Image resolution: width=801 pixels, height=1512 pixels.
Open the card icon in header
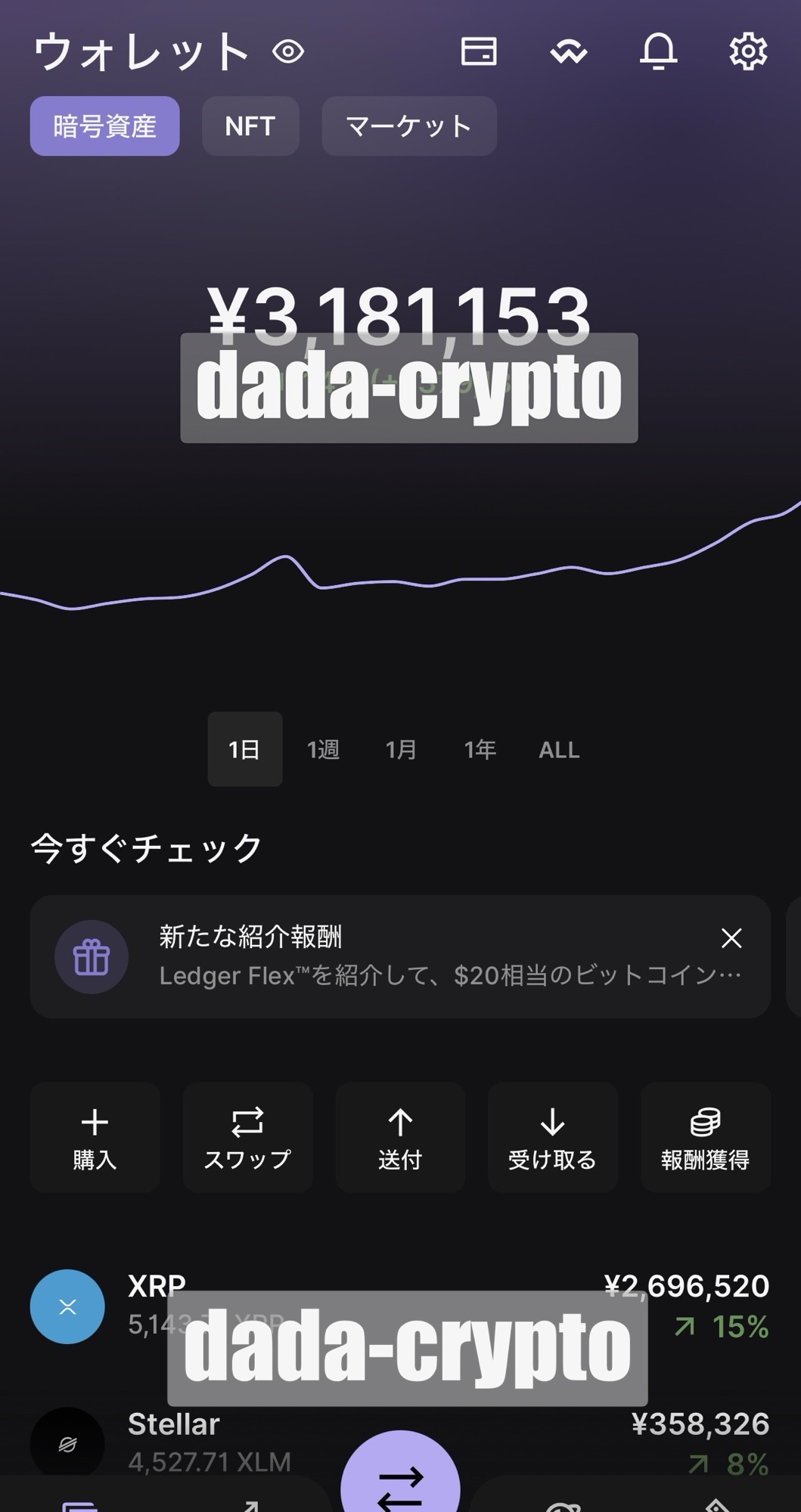point(479,52)
